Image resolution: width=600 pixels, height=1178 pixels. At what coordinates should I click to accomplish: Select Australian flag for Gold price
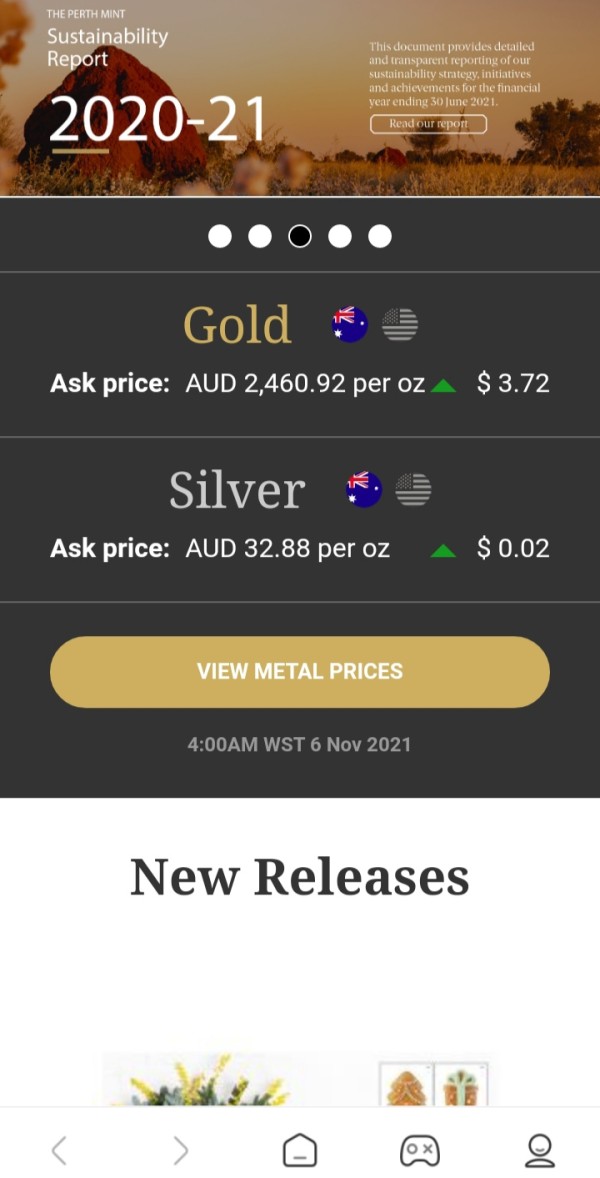coord(350,325)
